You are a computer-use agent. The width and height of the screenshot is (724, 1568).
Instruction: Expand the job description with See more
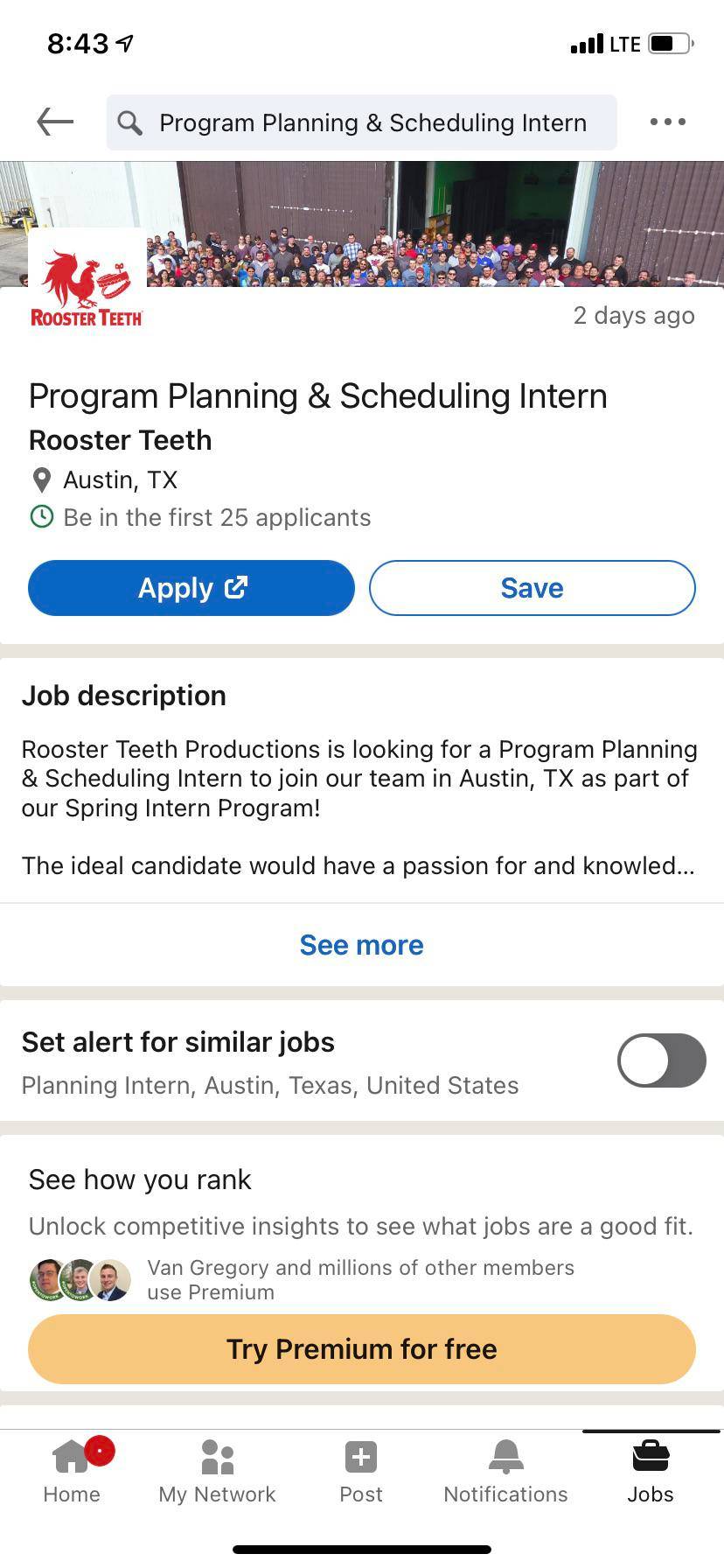coord(361,944)
